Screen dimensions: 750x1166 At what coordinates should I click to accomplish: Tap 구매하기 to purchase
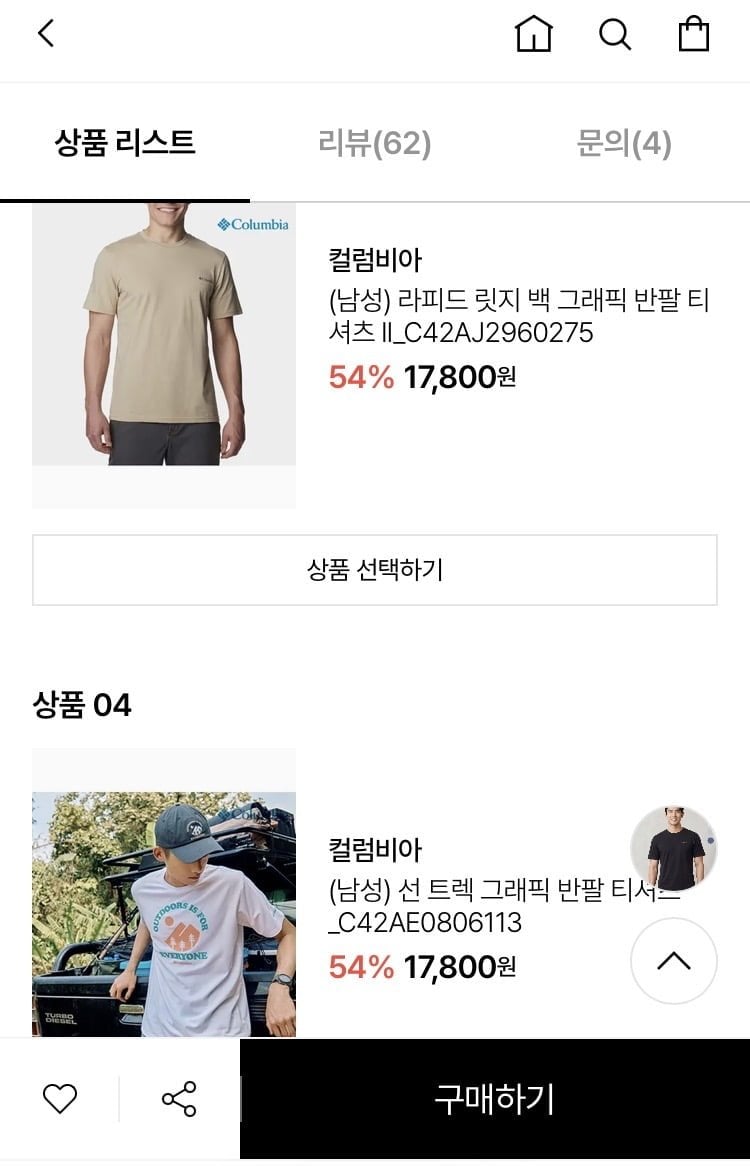click(x=494, y=1099)
